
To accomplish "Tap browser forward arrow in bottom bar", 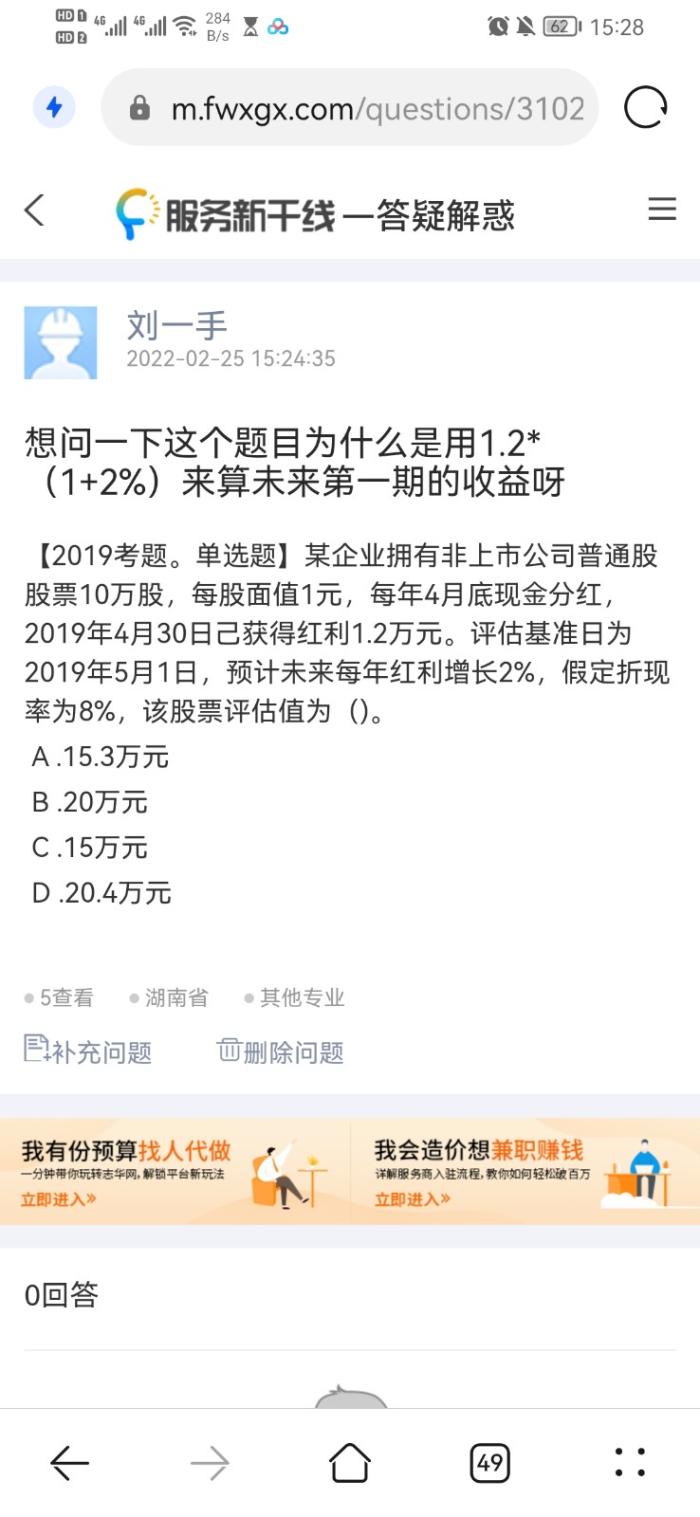I will tap(210, 1464).
